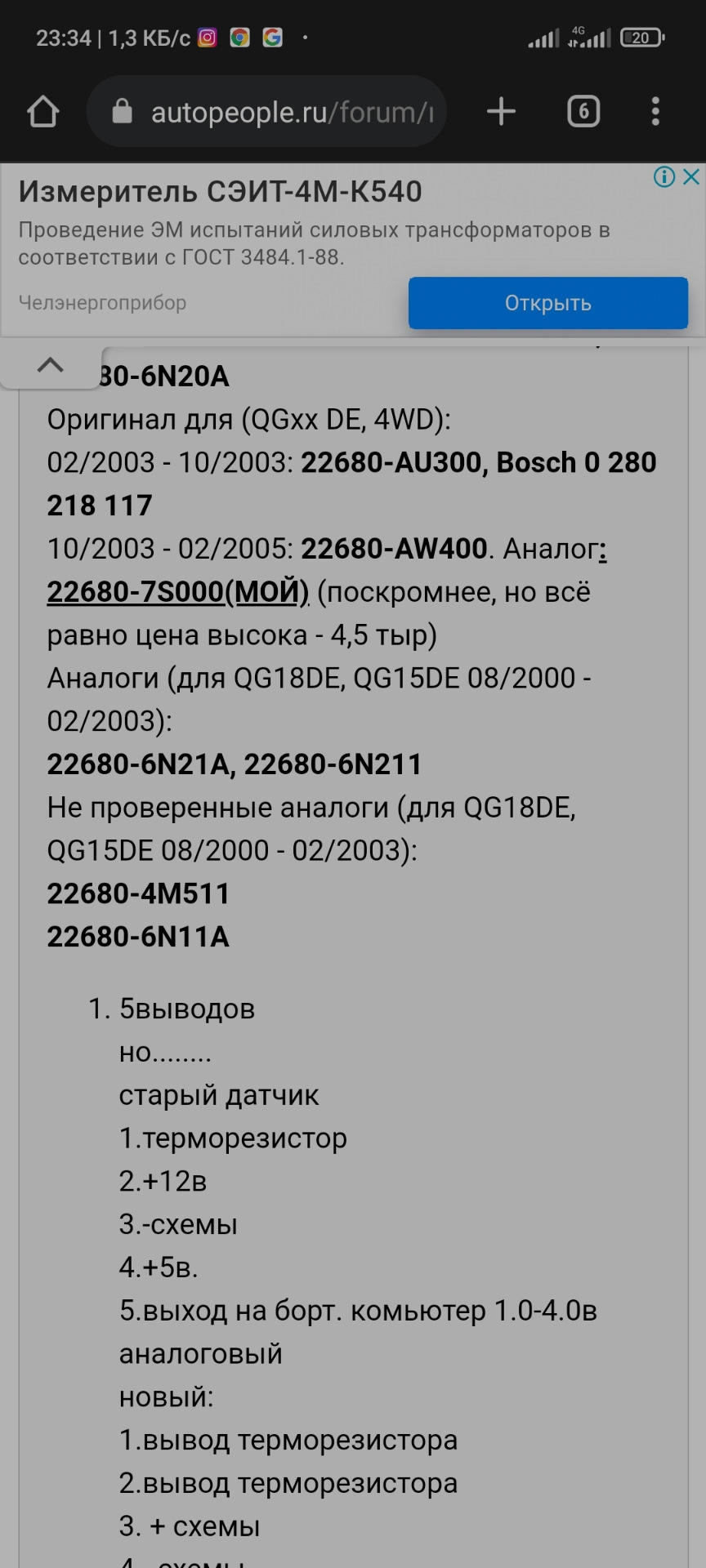The width and height of the screenshot is (706, 1568).
Task: Open the browser overflow menu
Action: tap(655, 112)
